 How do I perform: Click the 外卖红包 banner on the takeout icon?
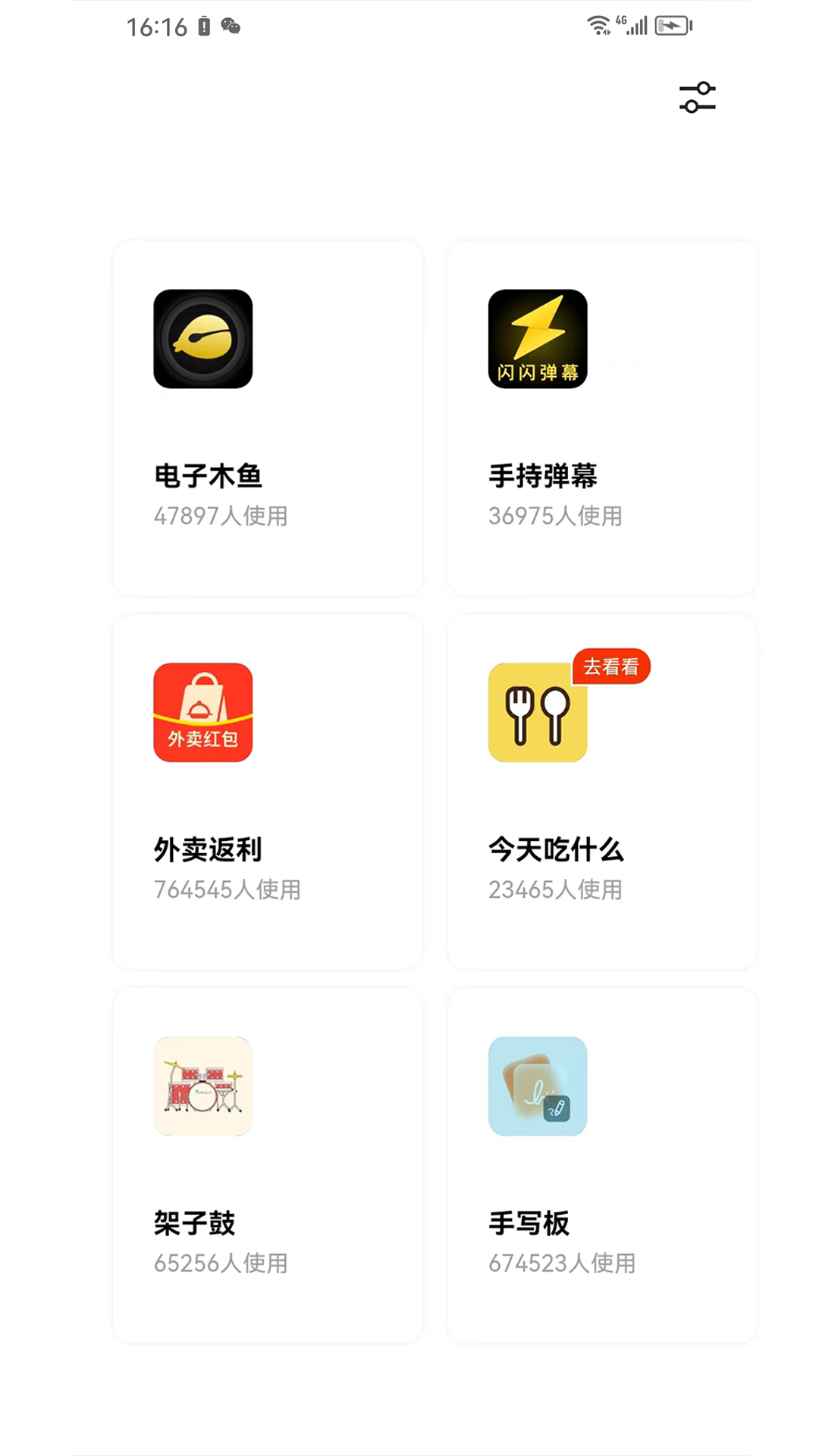202,737
